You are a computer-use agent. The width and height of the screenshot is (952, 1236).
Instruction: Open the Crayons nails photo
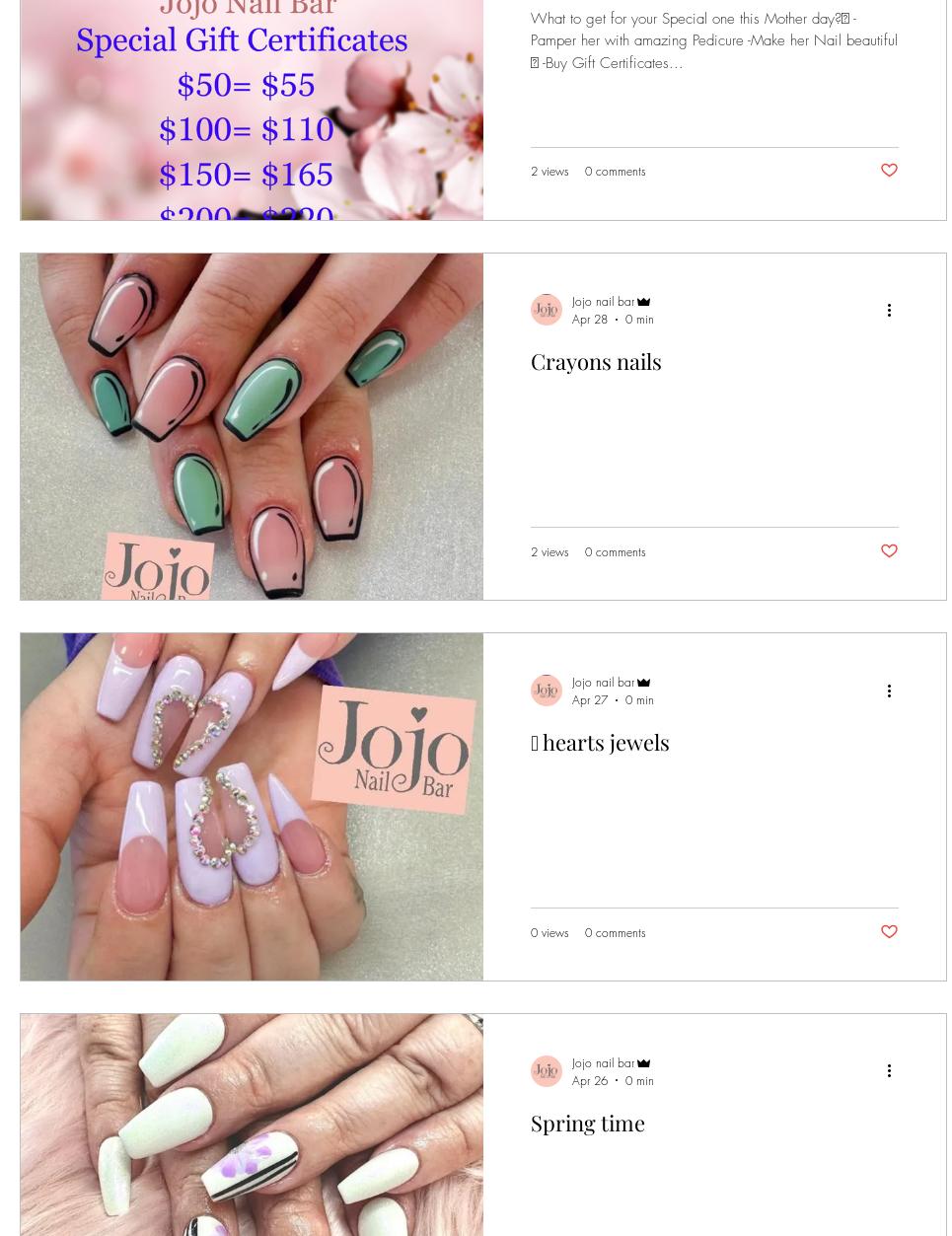click(x=252, y=426)
